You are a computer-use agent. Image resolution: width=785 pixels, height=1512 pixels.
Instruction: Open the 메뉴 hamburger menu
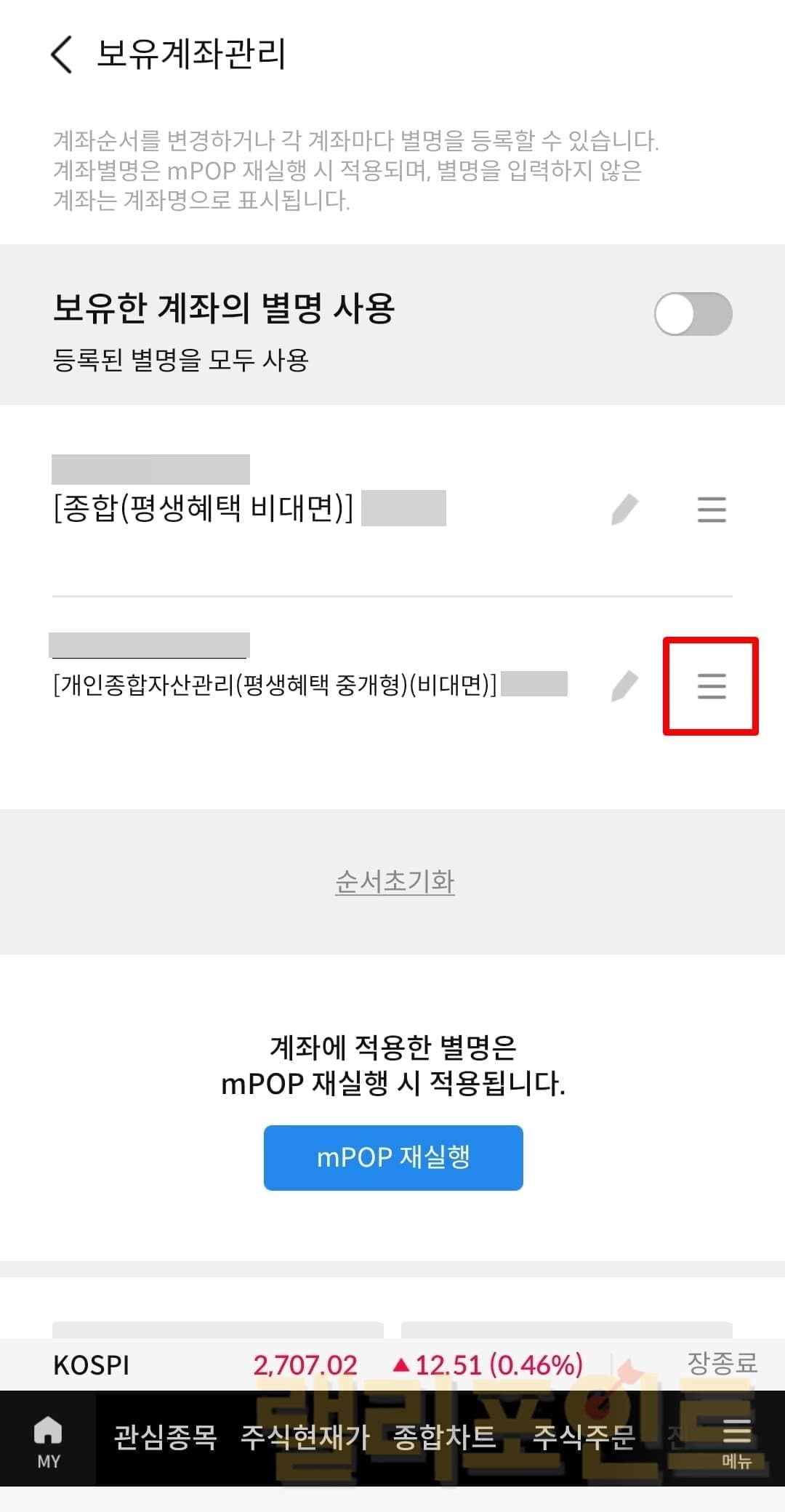[736, 1441]
